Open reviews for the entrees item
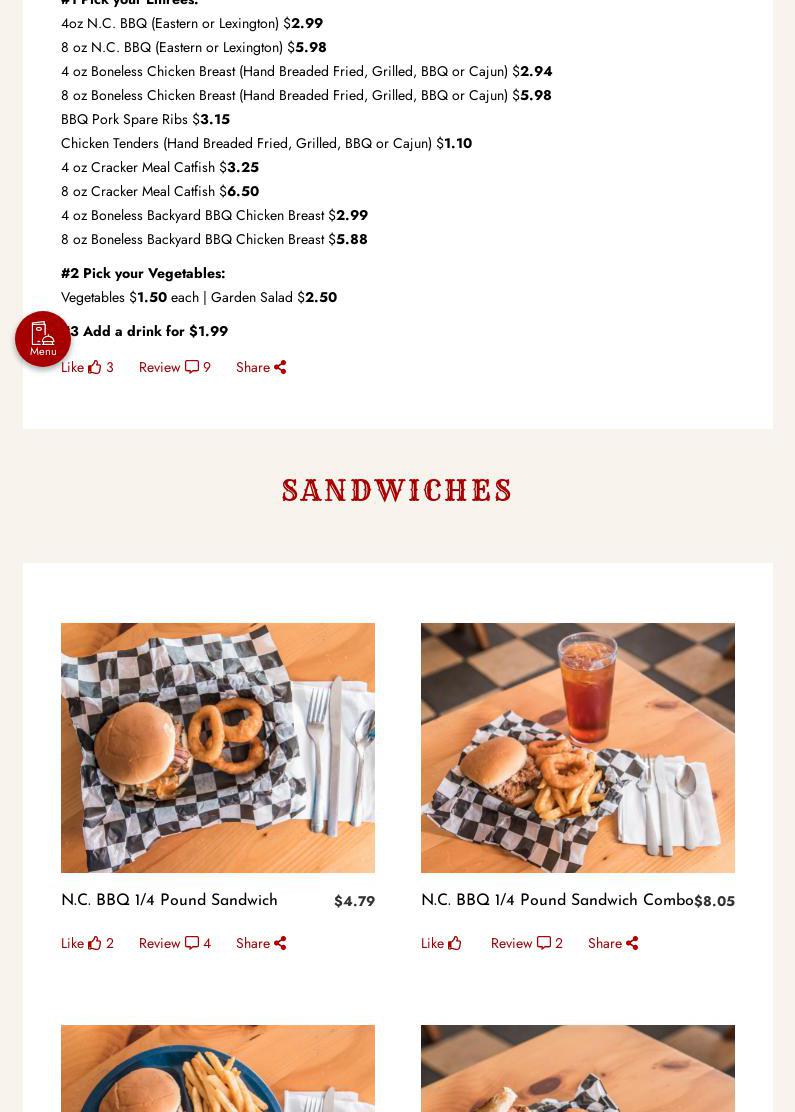795x1112 pixels. [x=174, y=368]
